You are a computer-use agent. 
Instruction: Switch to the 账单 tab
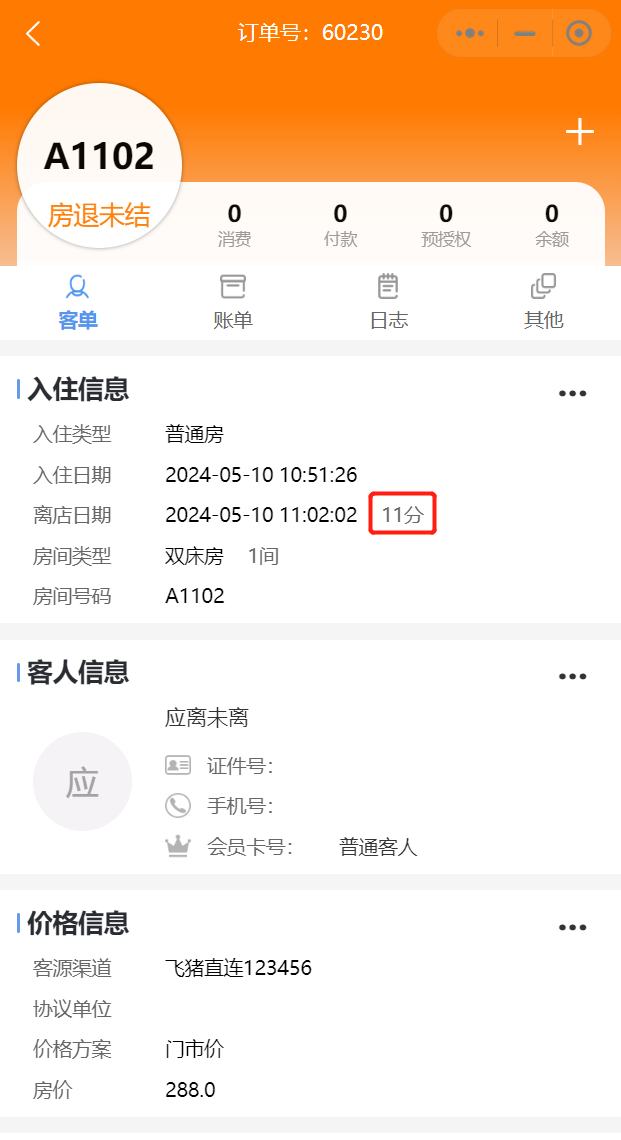click(x=233, y=302)
